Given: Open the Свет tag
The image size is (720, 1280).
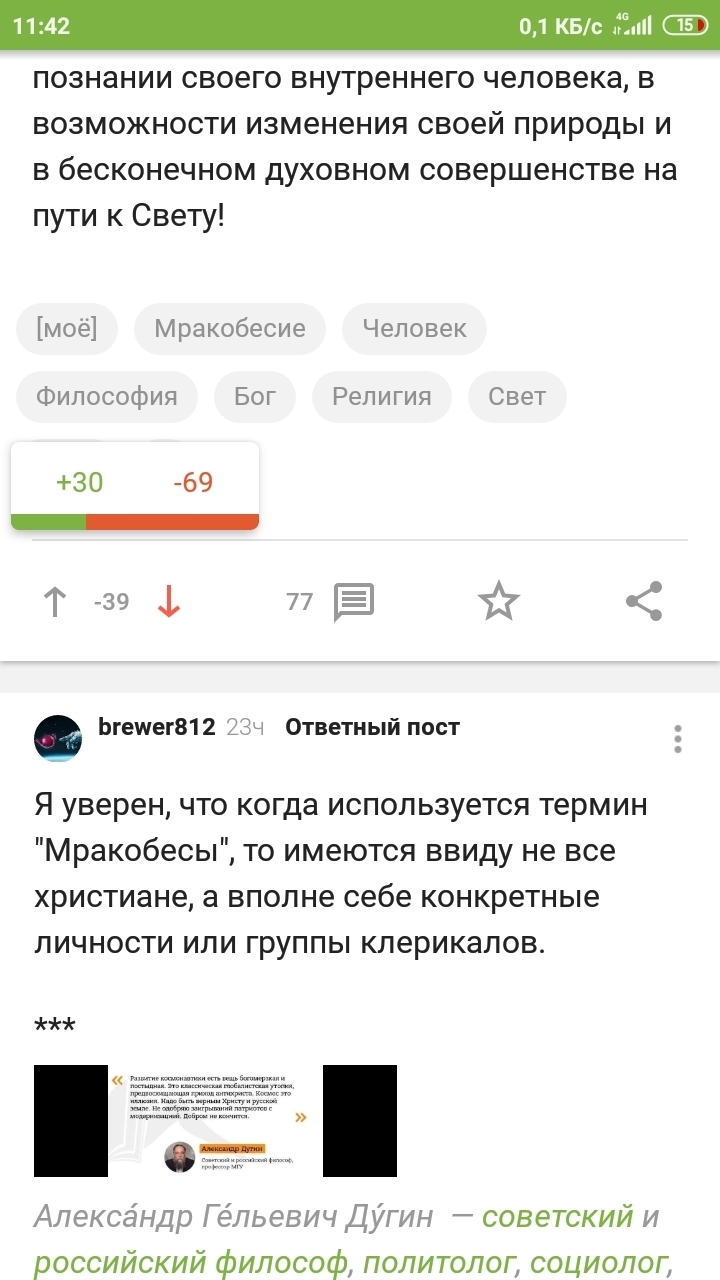Looking at the screenshot, I should [x=517, y=396].
